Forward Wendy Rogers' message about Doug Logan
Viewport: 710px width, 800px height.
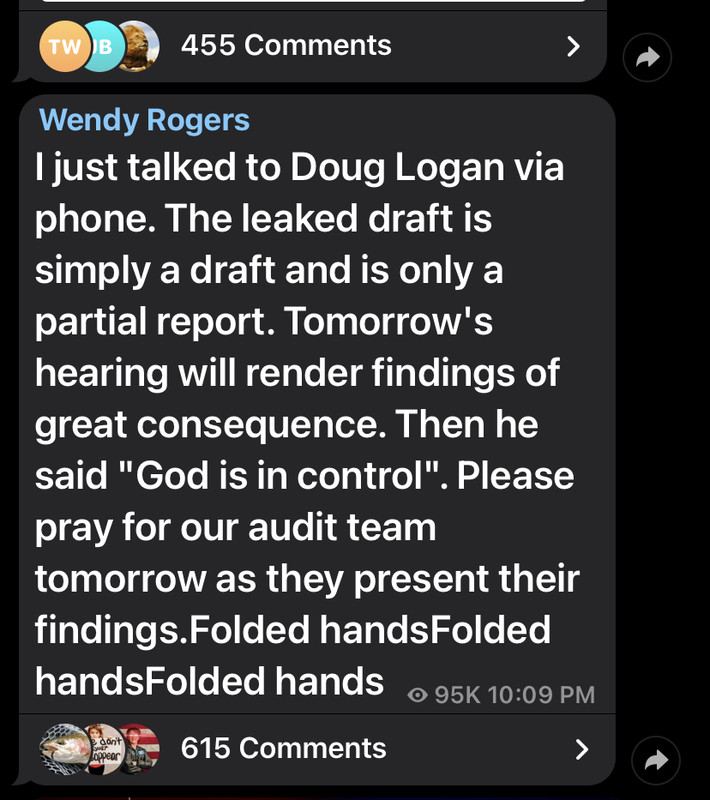click(655, 761)
